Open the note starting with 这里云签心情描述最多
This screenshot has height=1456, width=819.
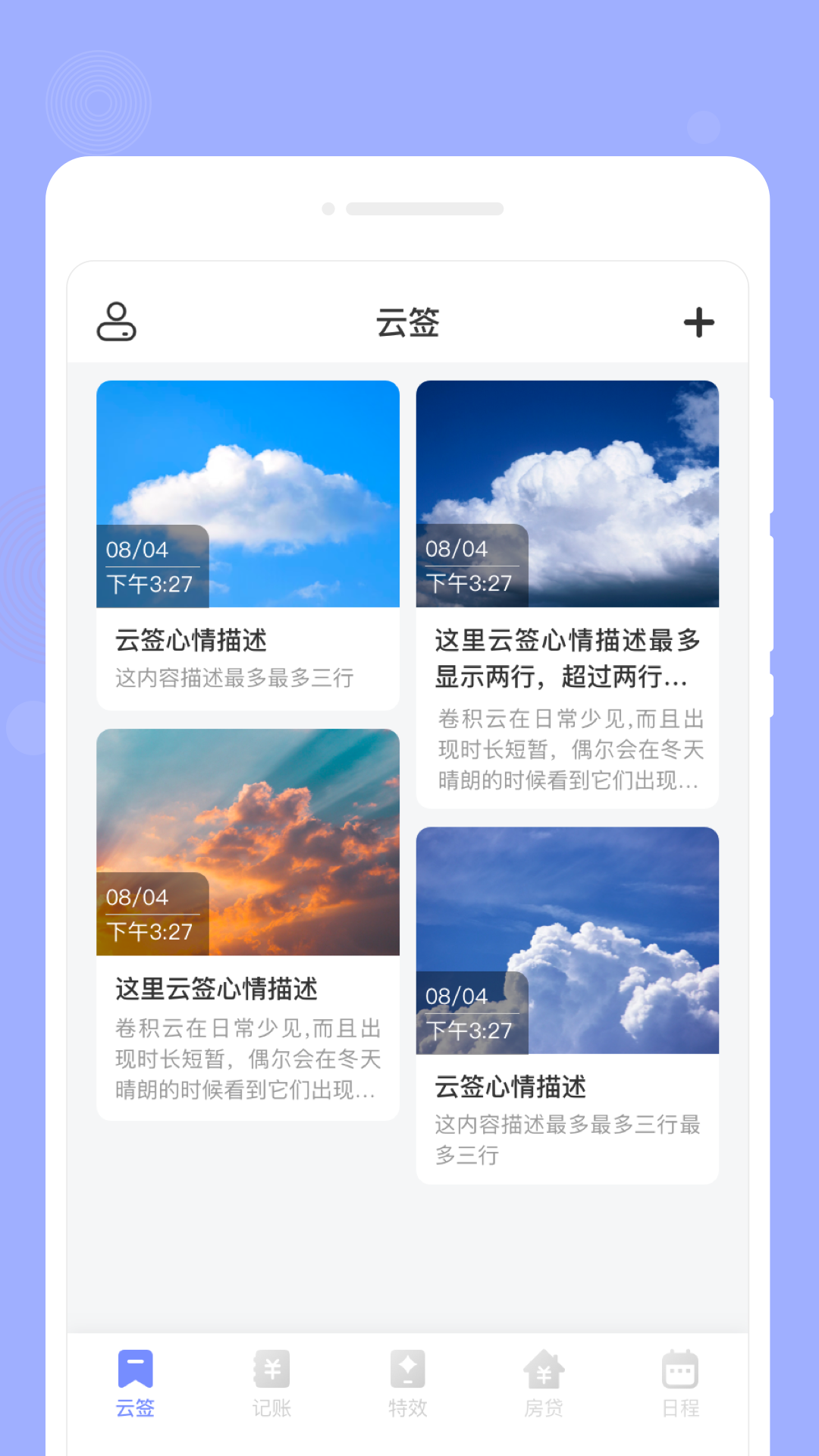coord(567,660)
